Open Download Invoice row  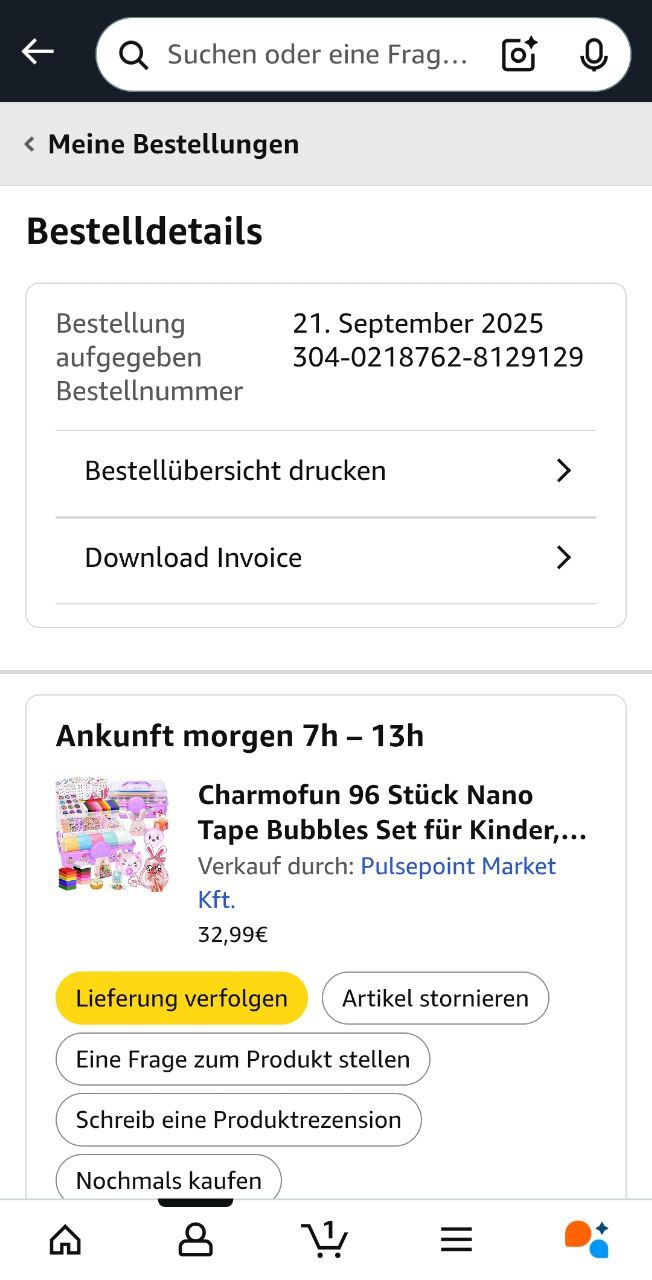(x=326, y=558)
